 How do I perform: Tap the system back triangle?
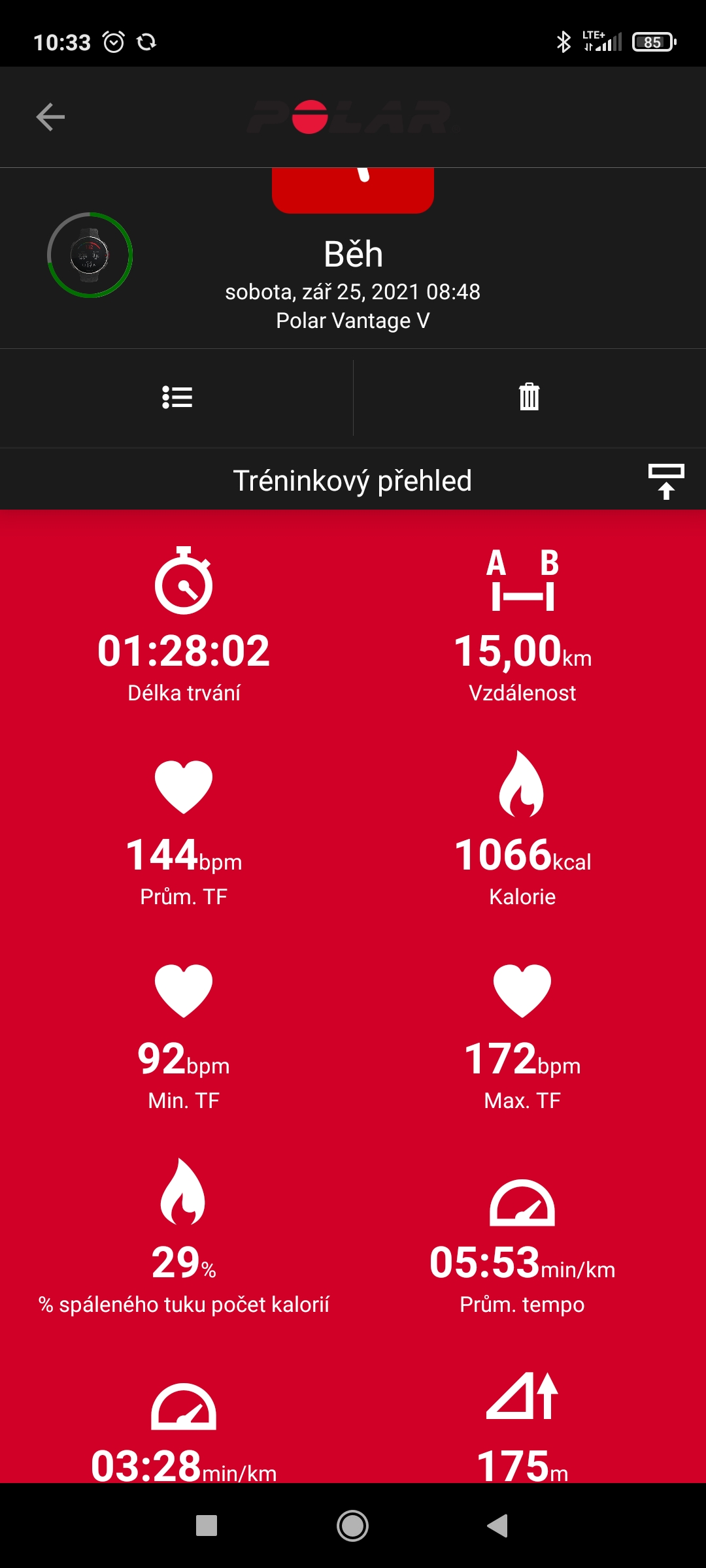(497, 1526)
